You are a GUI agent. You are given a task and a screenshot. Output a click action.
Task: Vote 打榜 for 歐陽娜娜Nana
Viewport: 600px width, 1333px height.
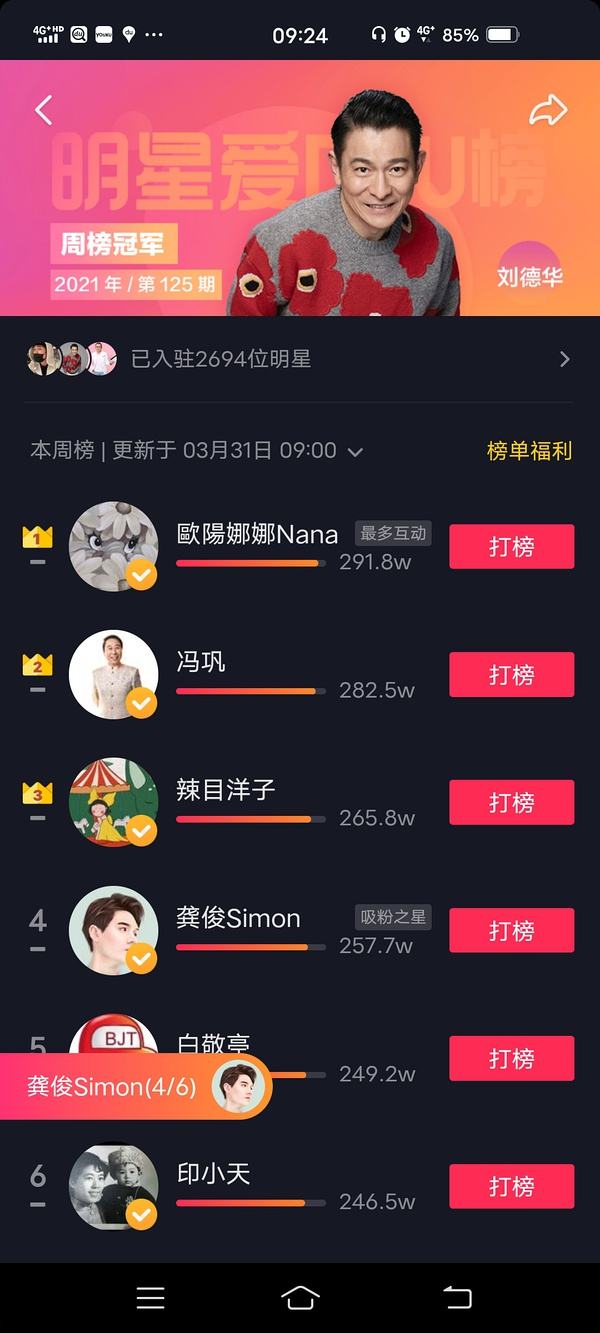pyautogui.click(x=511, y=547)
